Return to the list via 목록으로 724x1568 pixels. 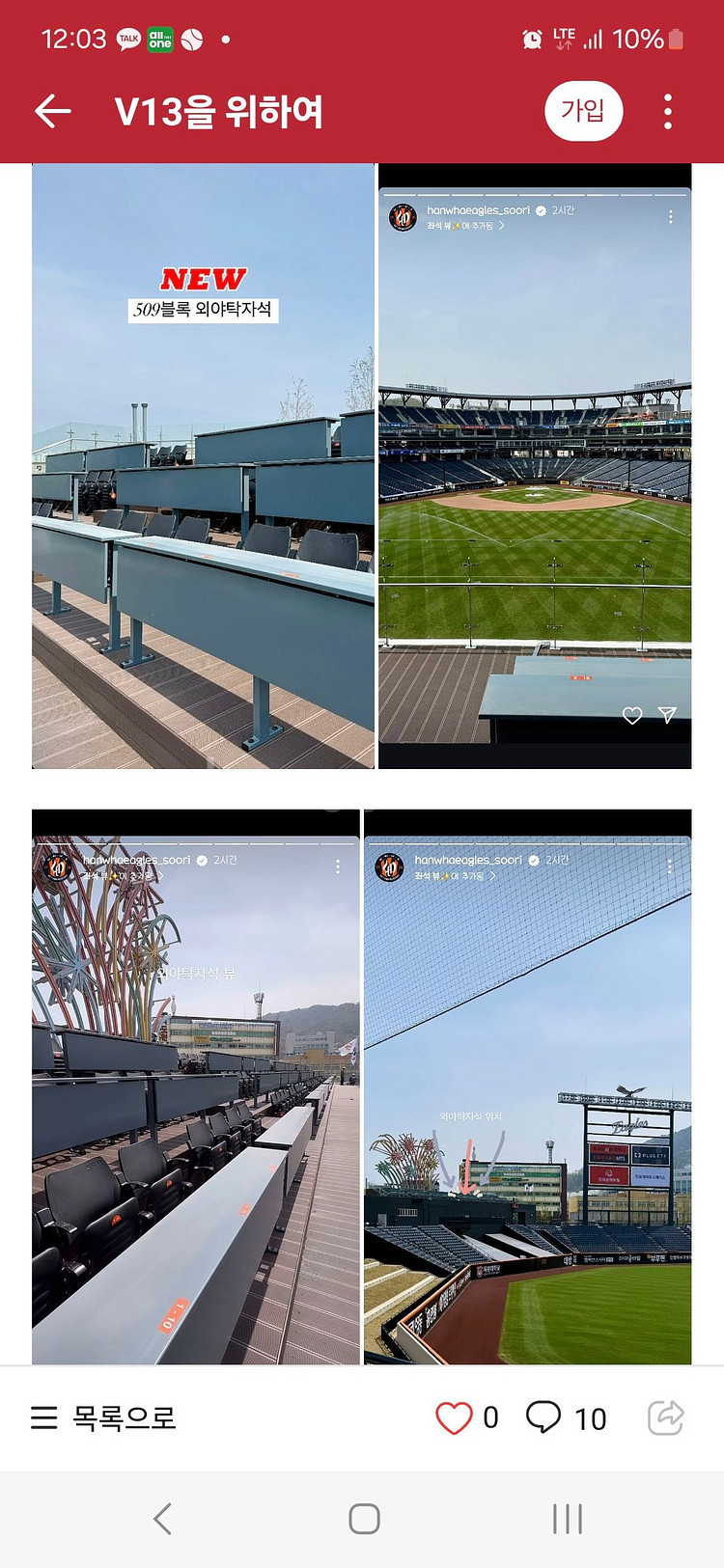103,1417
